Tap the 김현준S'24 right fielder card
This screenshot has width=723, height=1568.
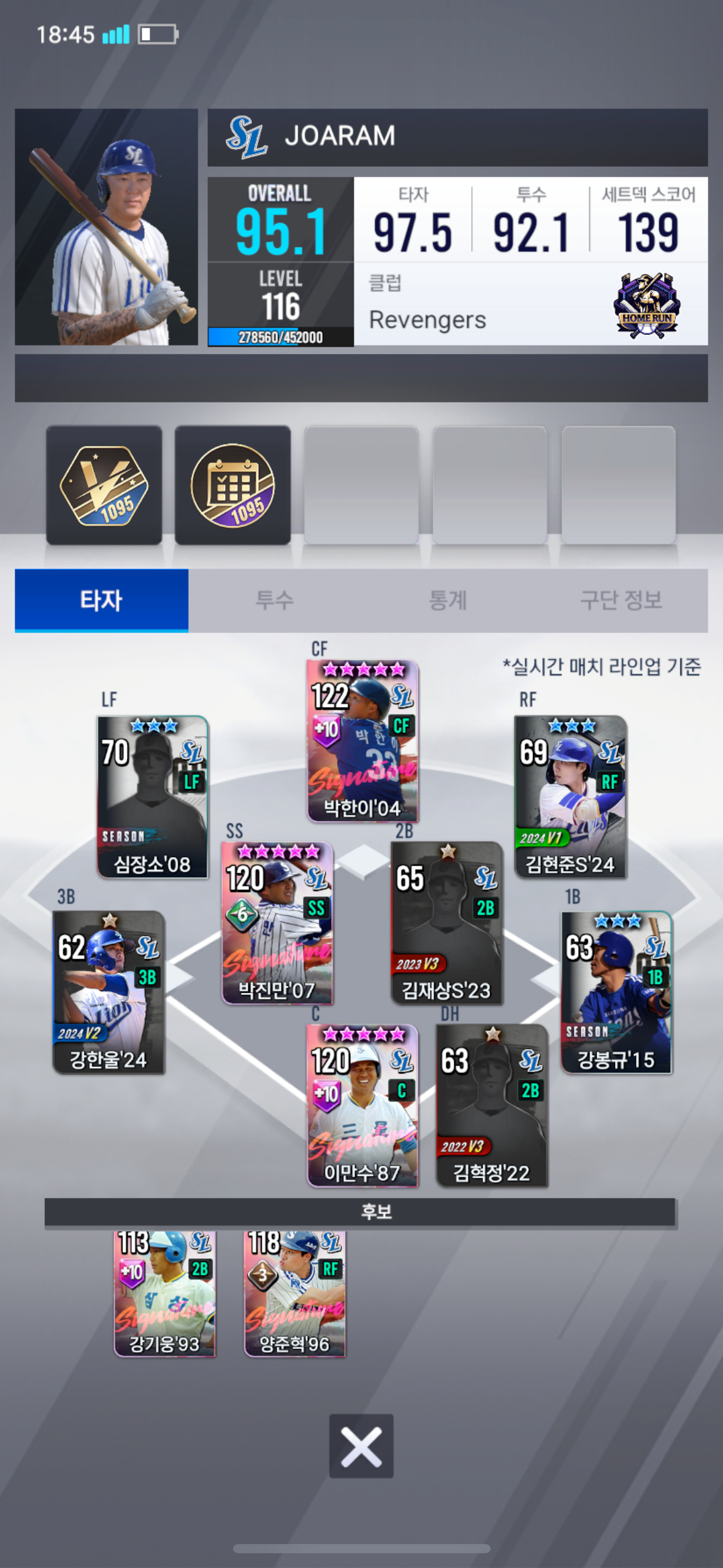(x=570, y=797)
